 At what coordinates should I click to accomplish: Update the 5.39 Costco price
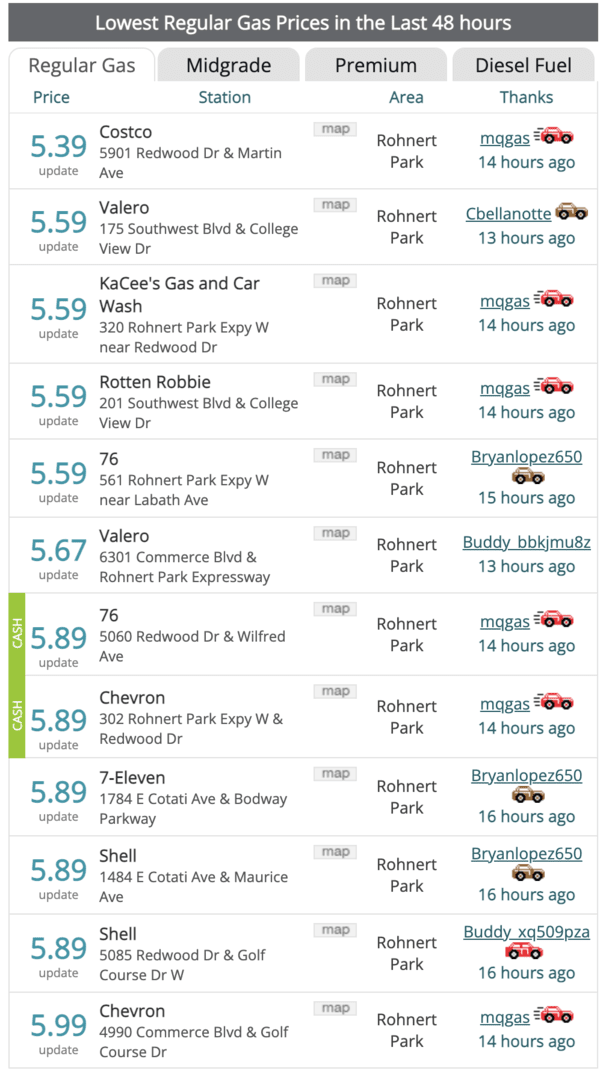[x=58, y=171]
